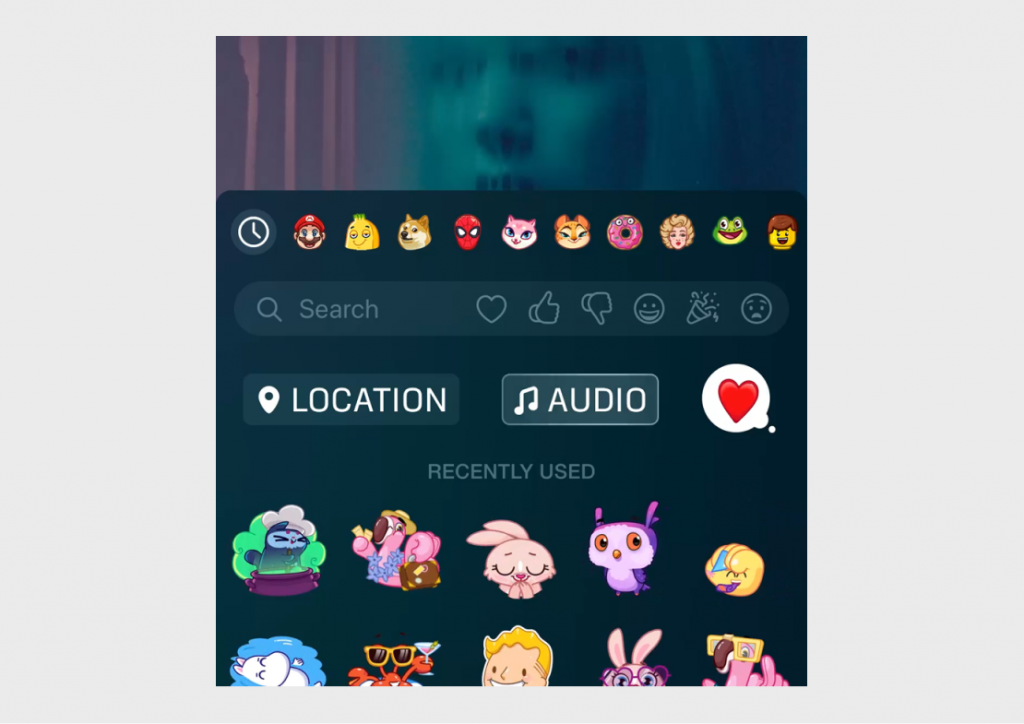Pick the purple owl sticker

click(621, 549)
